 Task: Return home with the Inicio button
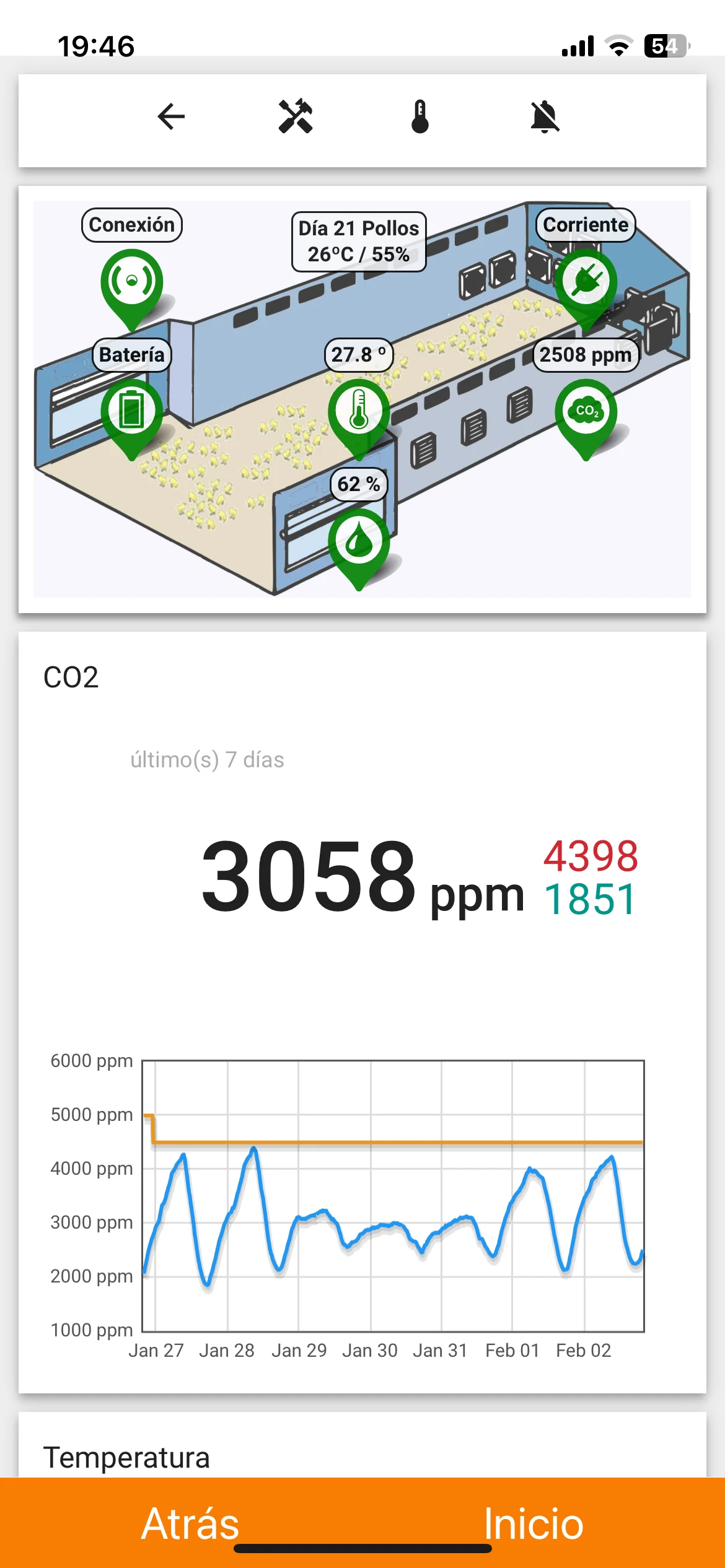(534, 1523)
